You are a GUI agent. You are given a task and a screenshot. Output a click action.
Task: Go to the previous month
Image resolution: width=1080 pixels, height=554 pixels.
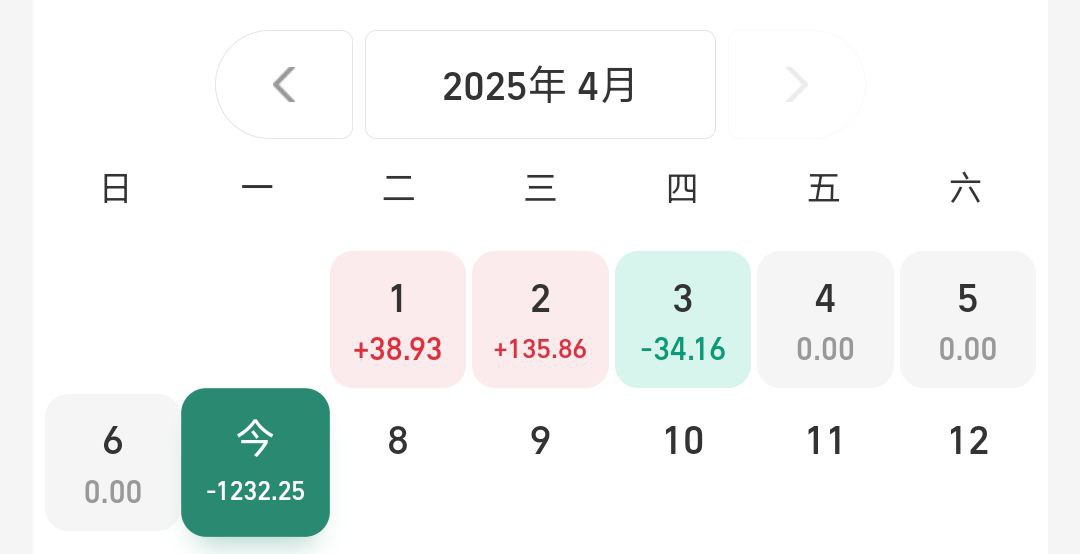coord(284,85)
